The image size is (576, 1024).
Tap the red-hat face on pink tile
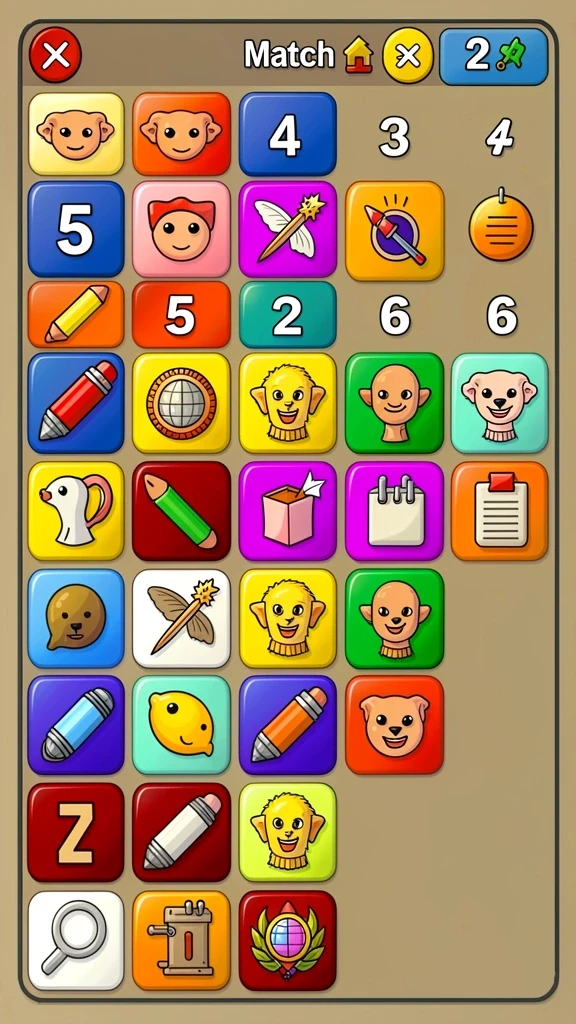click(x=182, y=229)
